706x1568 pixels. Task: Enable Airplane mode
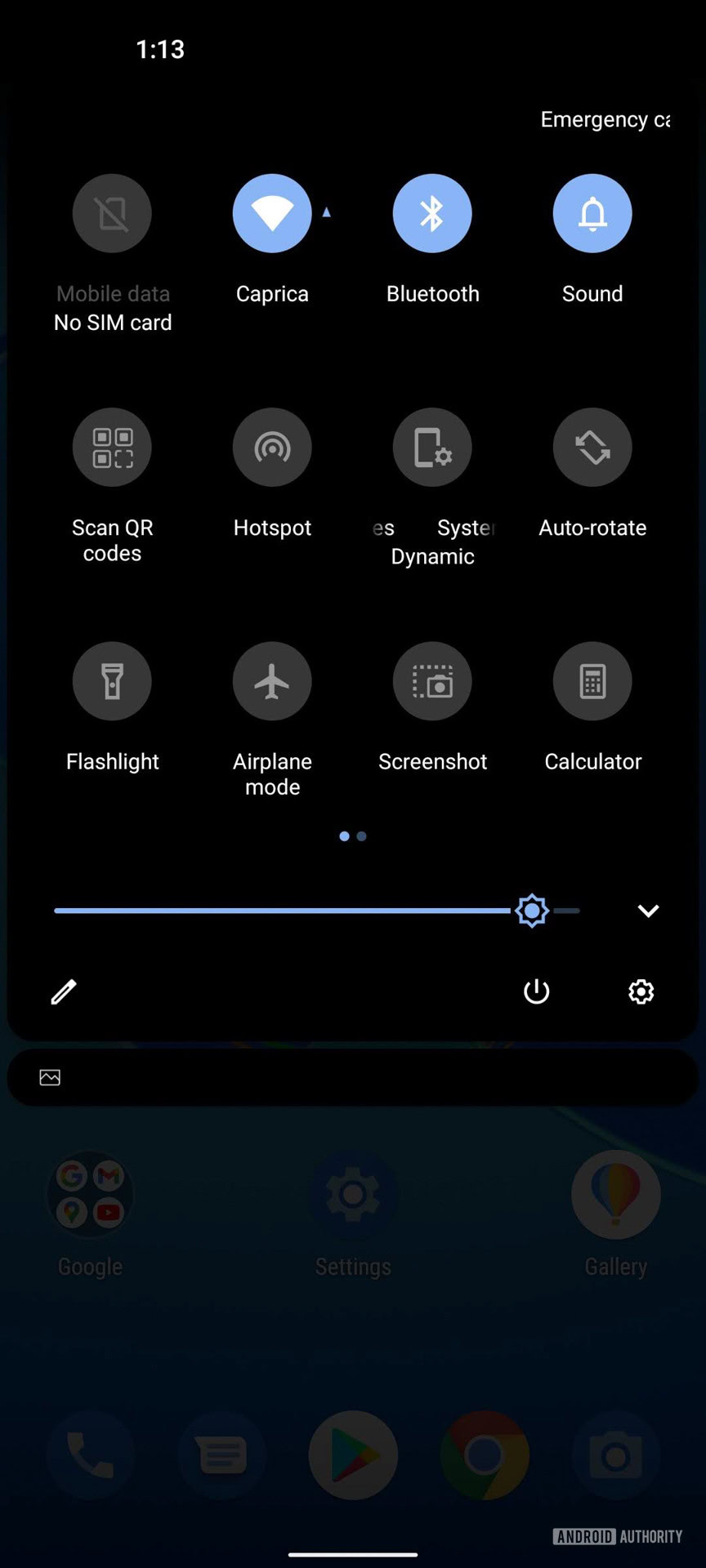click(x=272, y=681)
